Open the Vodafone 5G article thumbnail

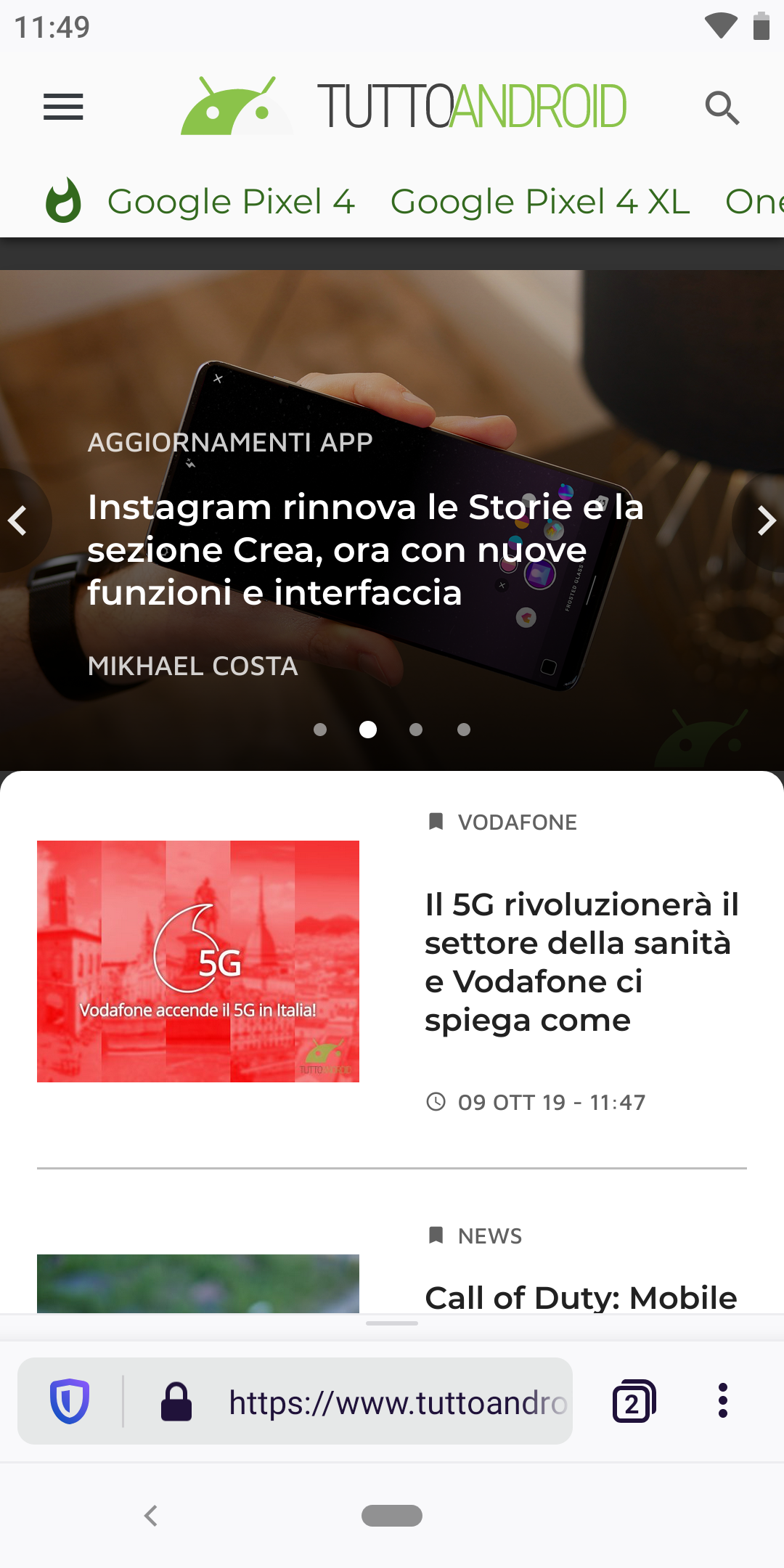pyautogui.click(x=198, y=961)
